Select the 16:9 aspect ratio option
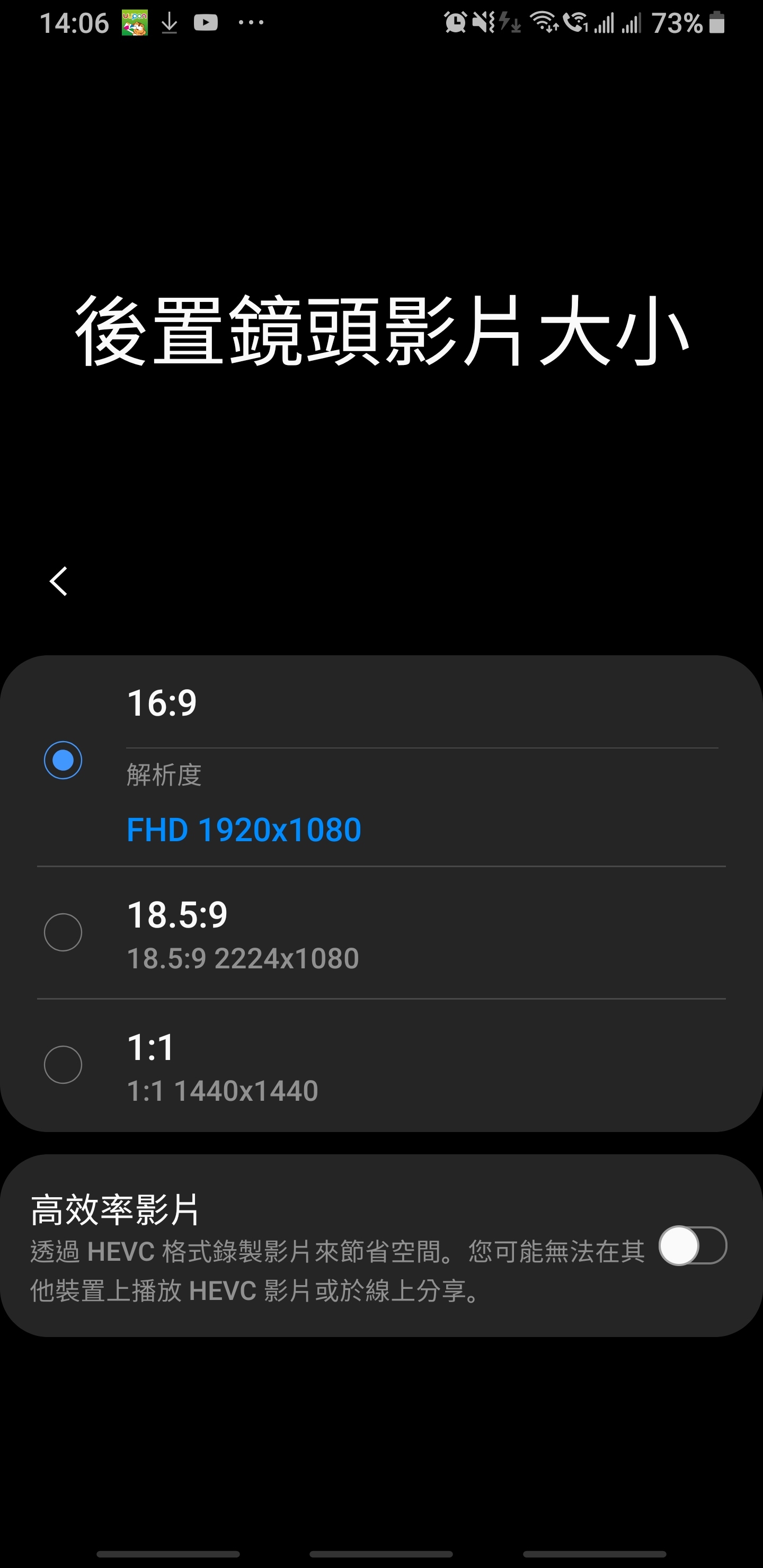Viewport: 763px width, 1568px height. [63, 760]
